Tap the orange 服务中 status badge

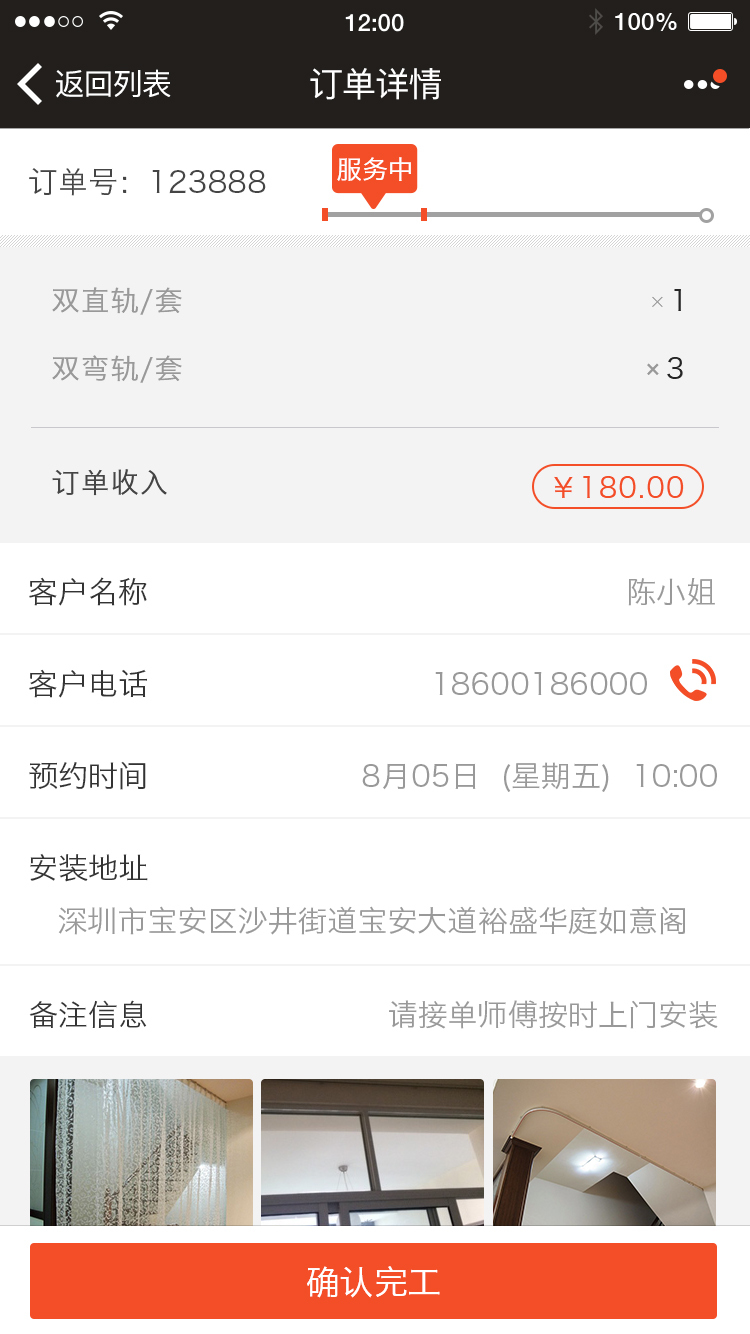pyautogui.click(x=375, y=171)
